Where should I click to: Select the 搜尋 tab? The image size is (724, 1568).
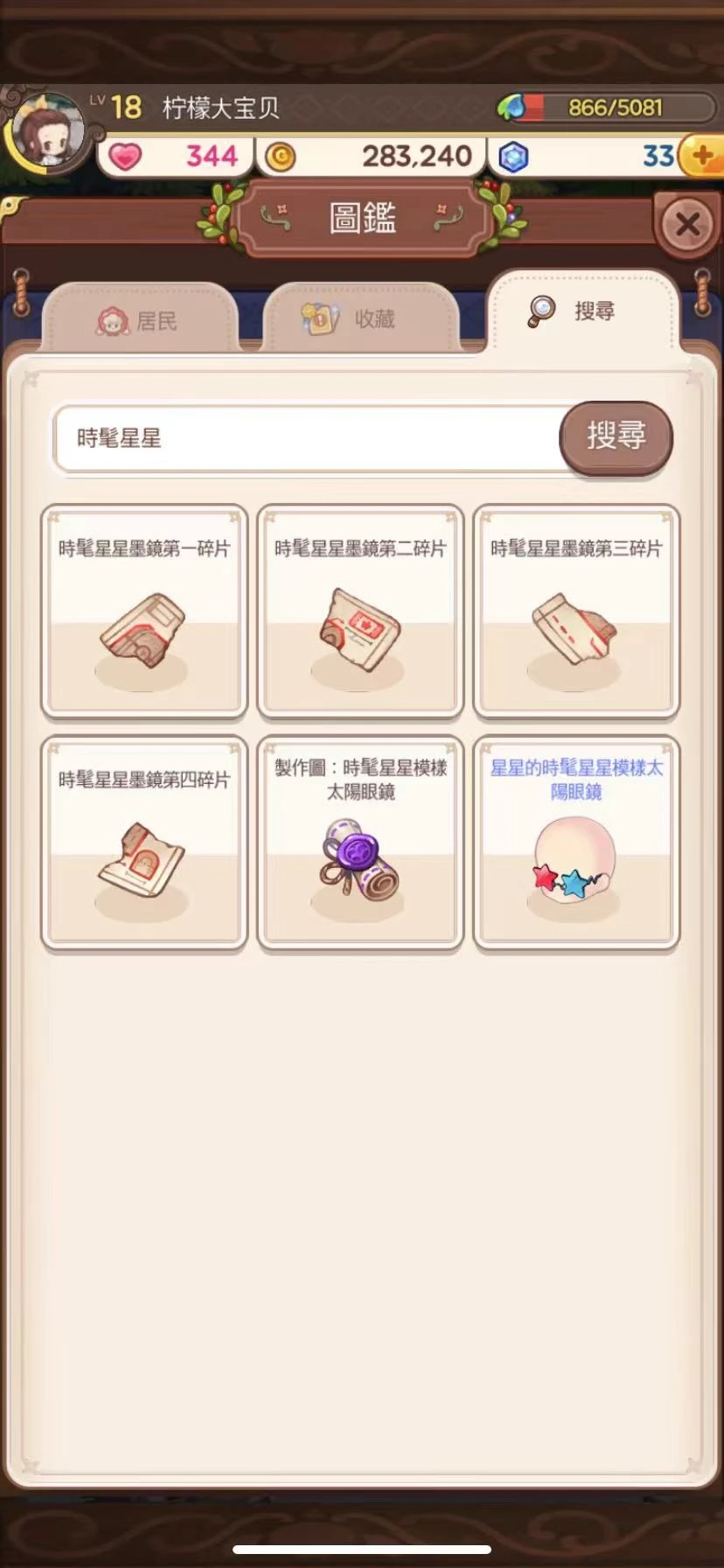pyautogui.click(x=581, y=311)
